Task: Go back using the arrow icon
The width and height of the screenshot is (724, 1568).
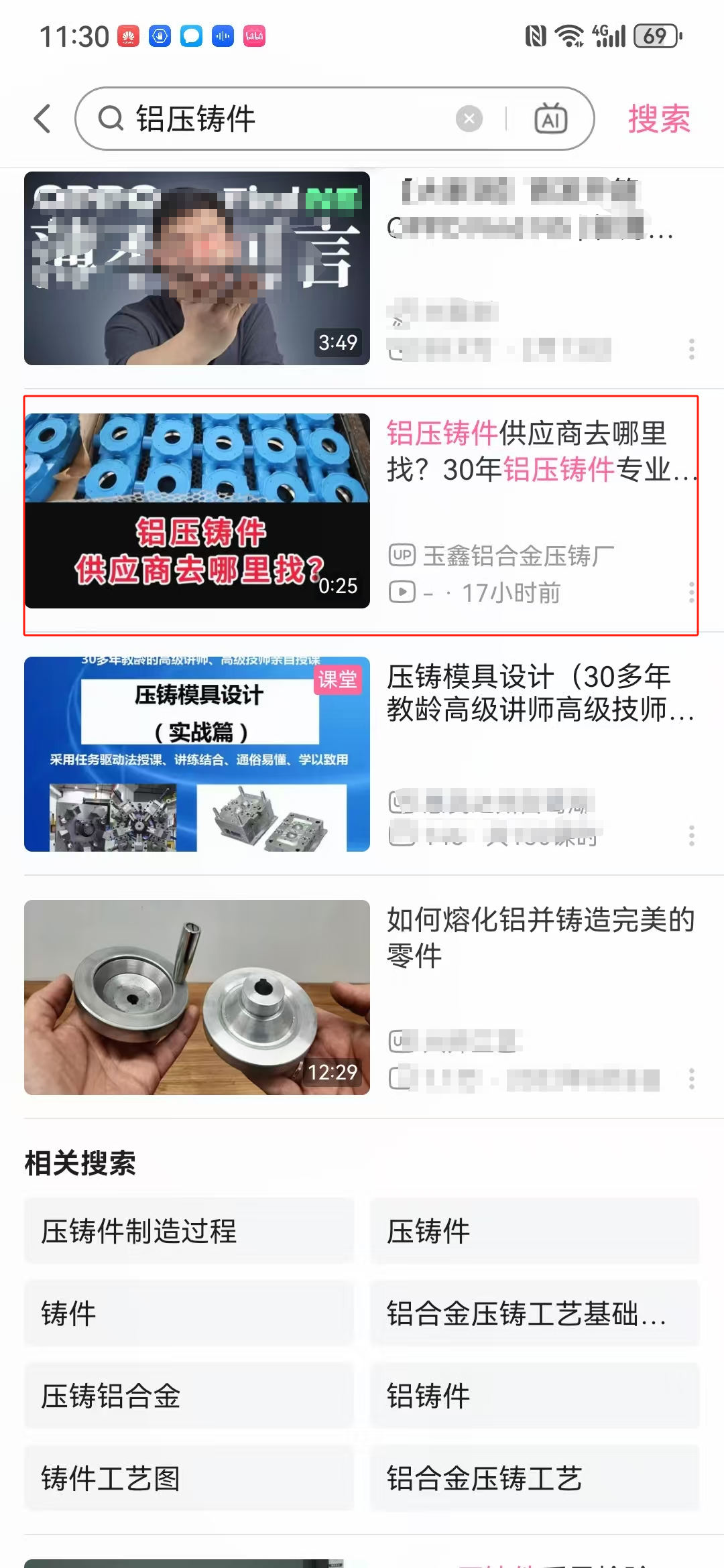Action: (43, 119)
